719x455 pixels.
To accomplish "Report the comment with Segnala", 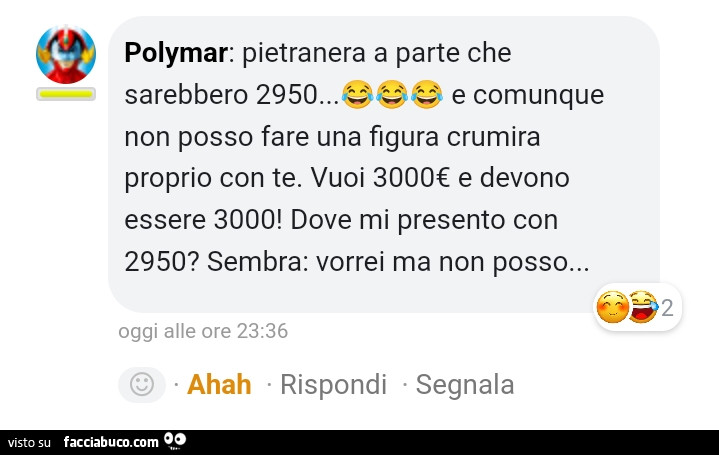I will click(x=464, y=384).
